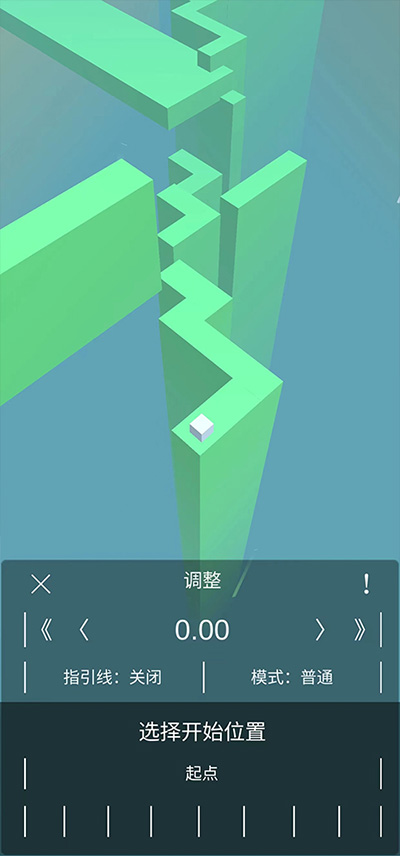Select 起点 as the starting position
The height and width of the screenshot is (856, 400).
(202, 774)
